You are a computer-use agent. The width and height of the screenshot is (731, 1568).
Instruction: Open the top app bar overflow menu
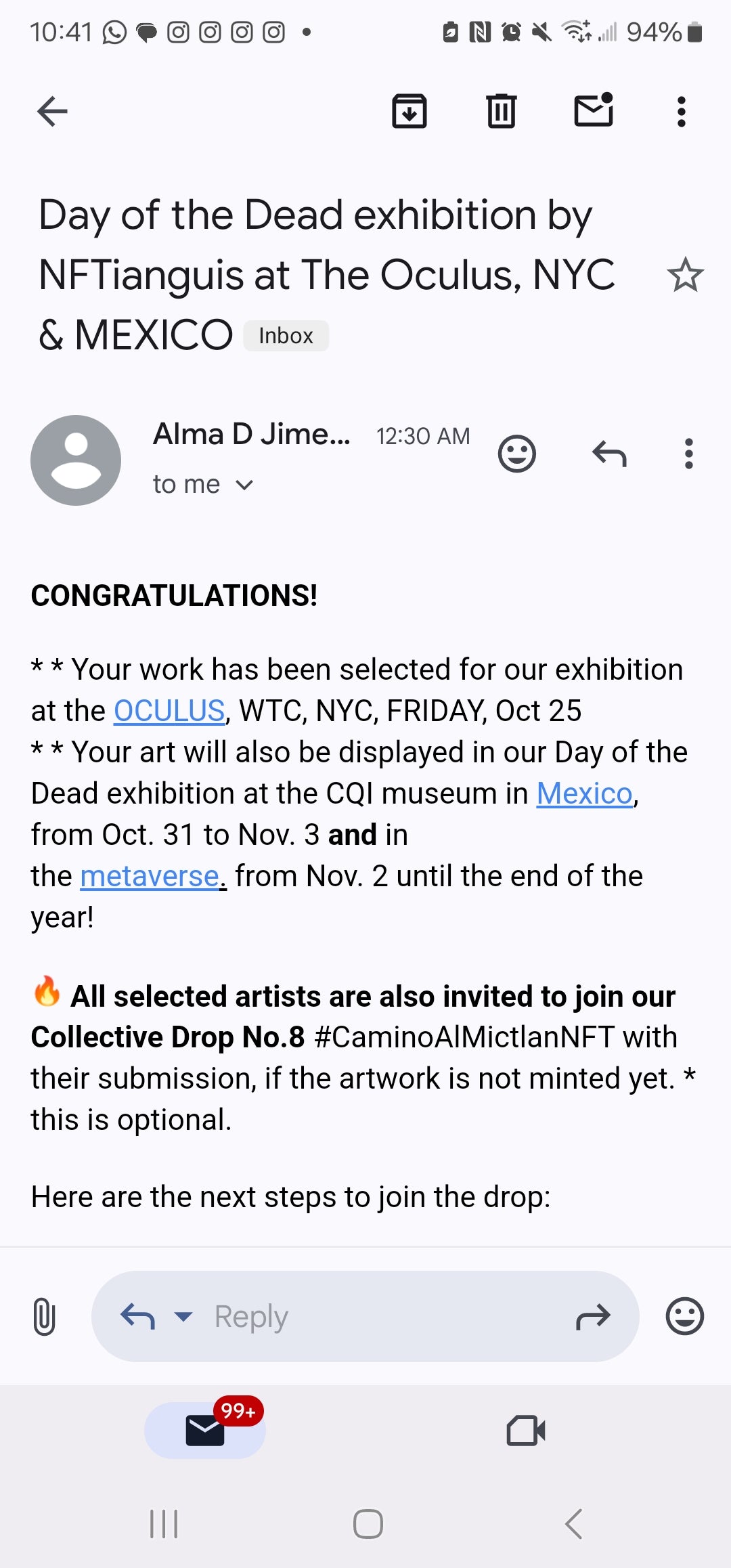point(682,112)
